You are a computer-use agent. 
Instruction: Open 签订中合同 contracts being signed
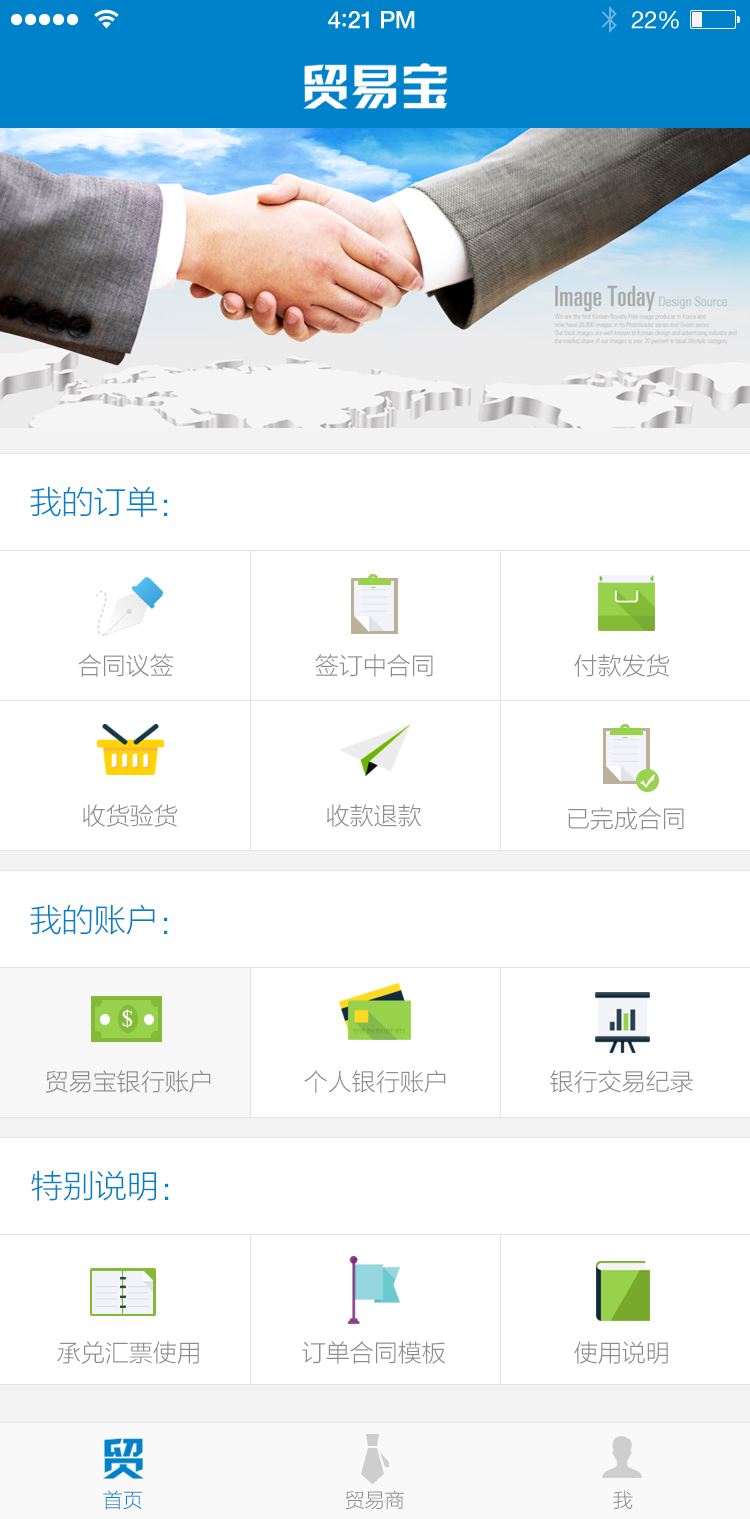point(375,625)
